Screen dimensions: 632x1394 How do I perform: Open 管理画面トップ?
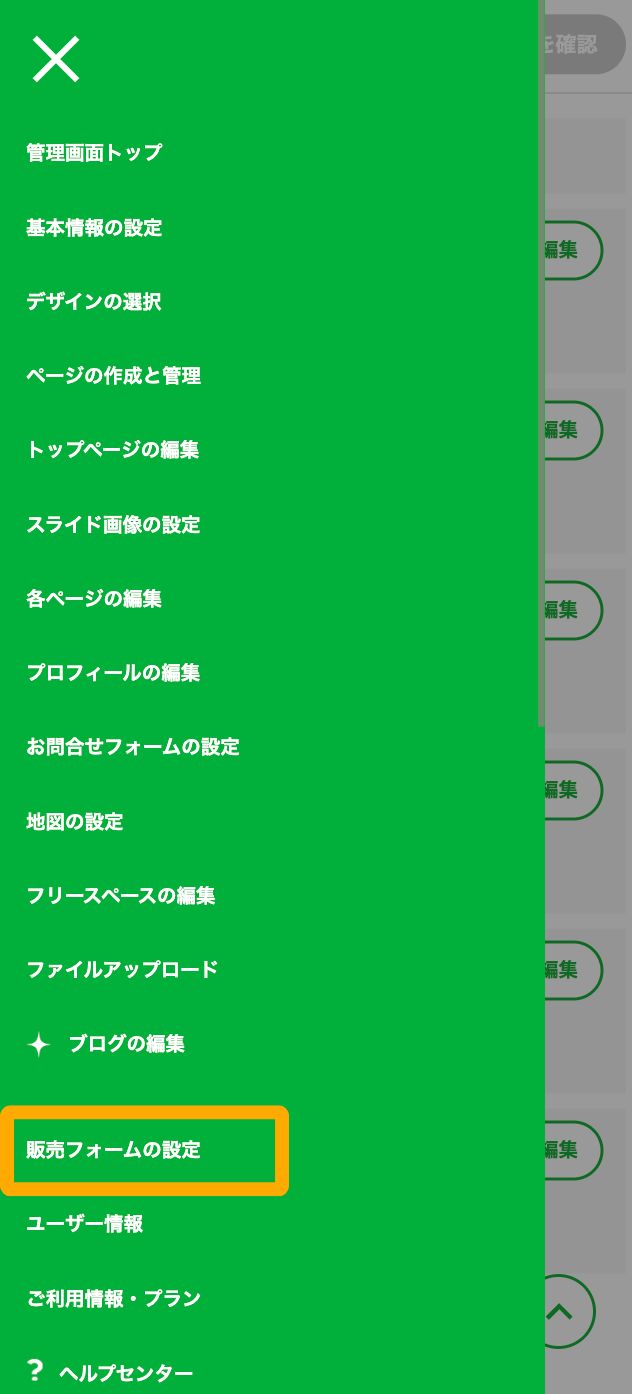coord(94,153)
